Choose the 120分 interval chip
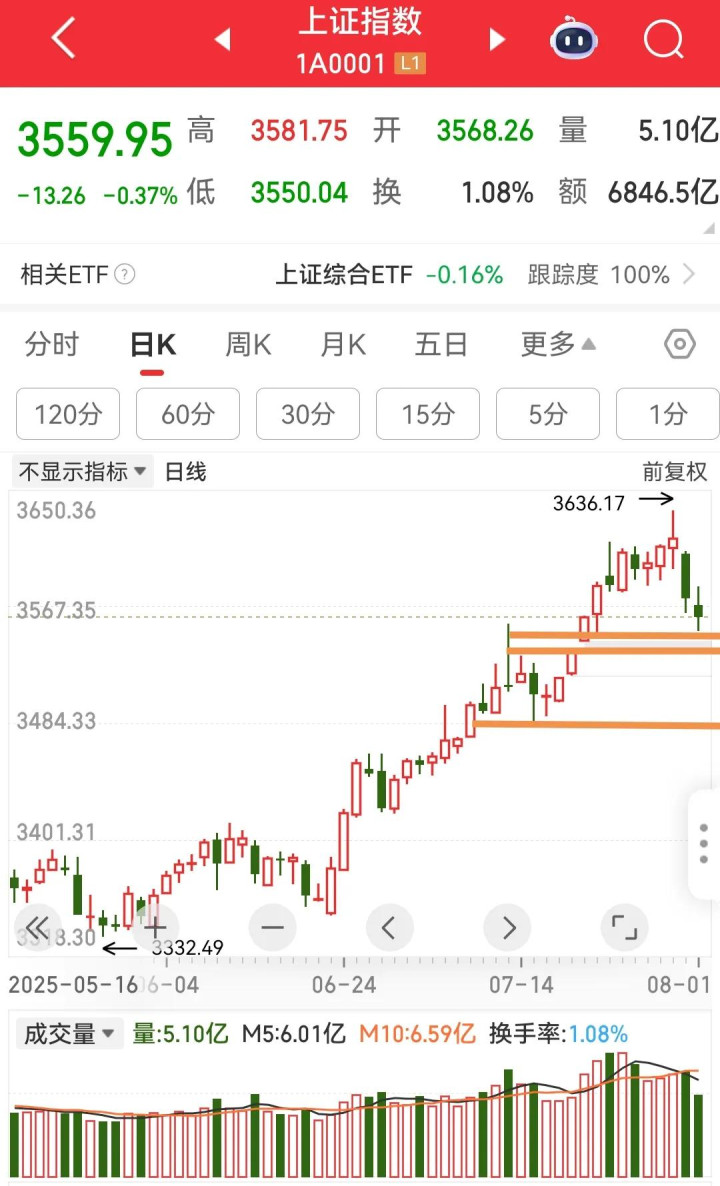720x1186 pixels. [68, 414]
